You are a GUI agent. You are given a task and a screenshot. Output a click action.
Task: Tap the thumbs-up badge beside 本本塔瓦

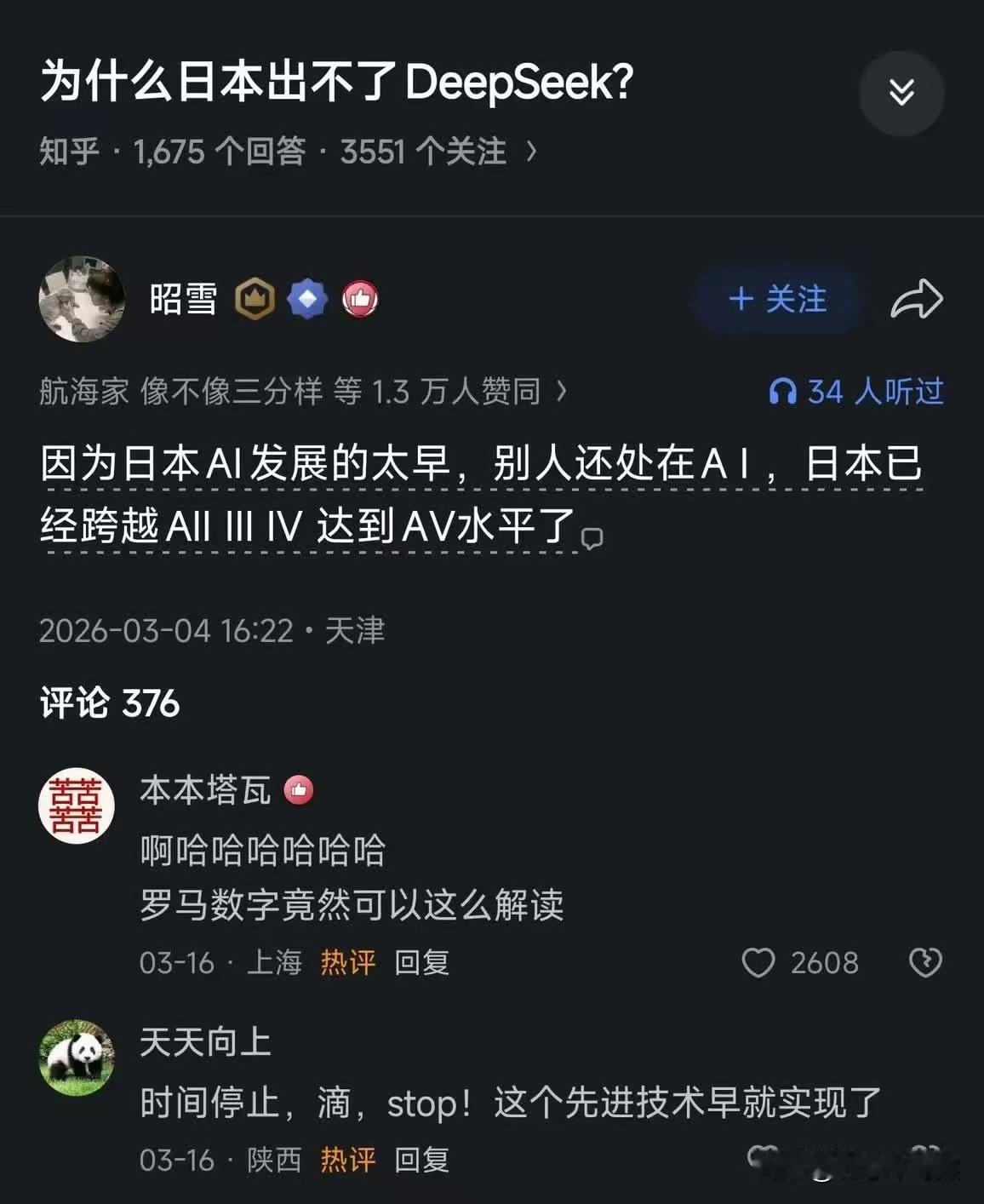pos(300,789)
